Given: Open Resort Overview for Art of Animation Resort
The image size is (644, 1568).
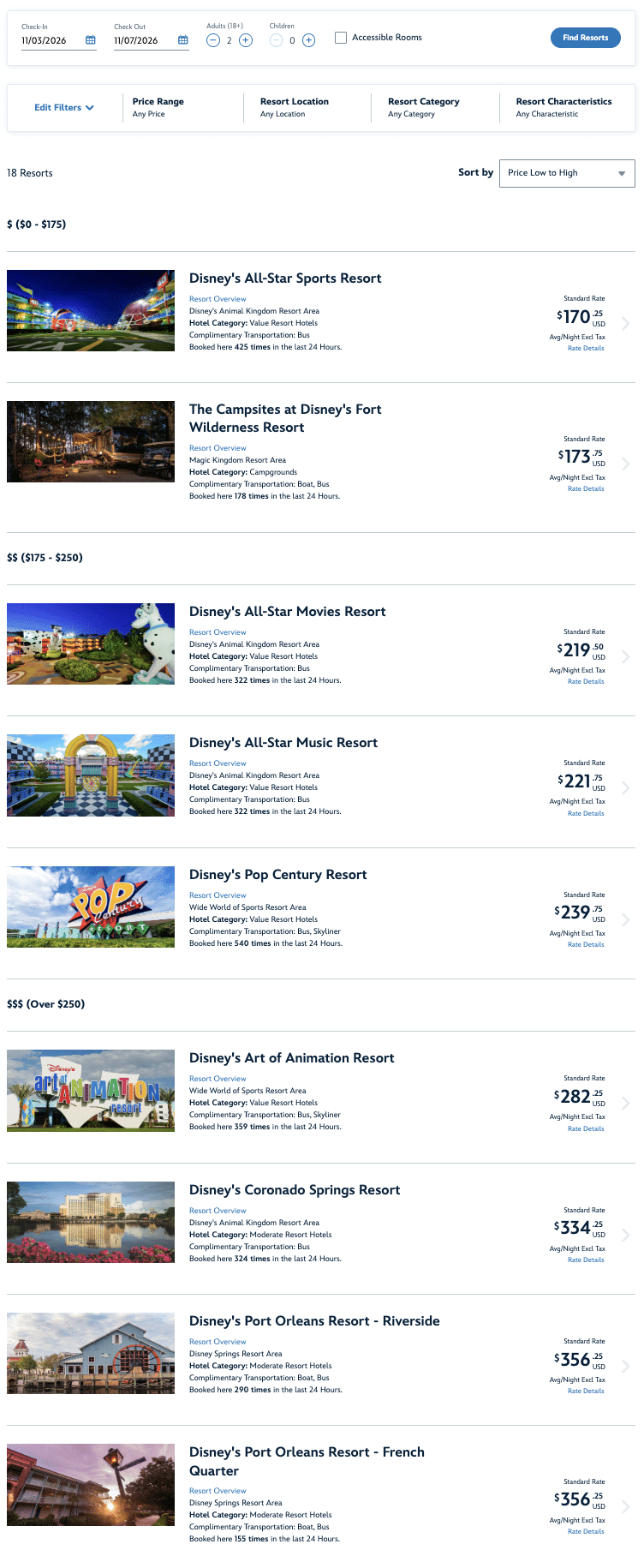Looking at the screenshot, I should 218,1079.
